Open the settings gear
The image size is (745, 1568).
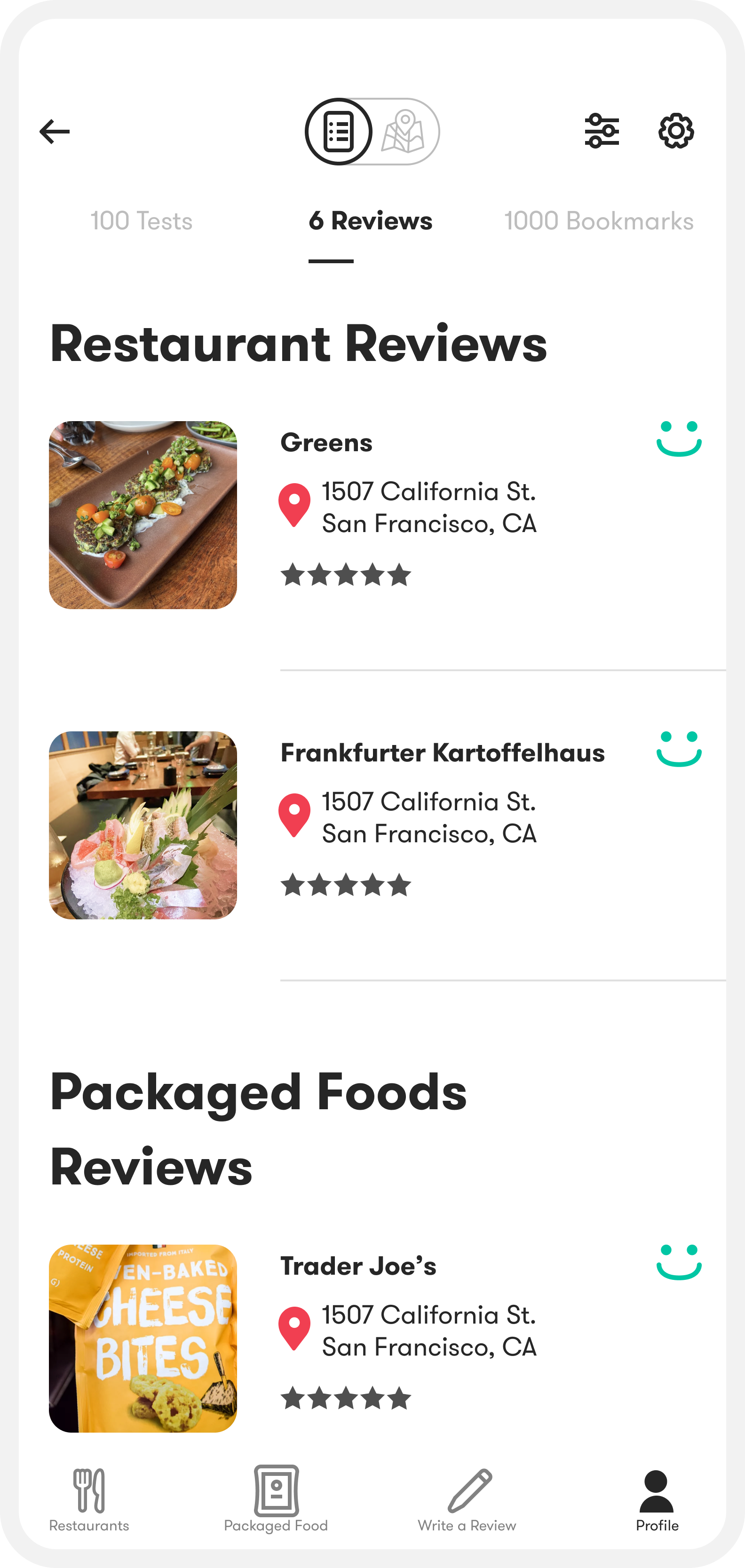pos(675,131)
